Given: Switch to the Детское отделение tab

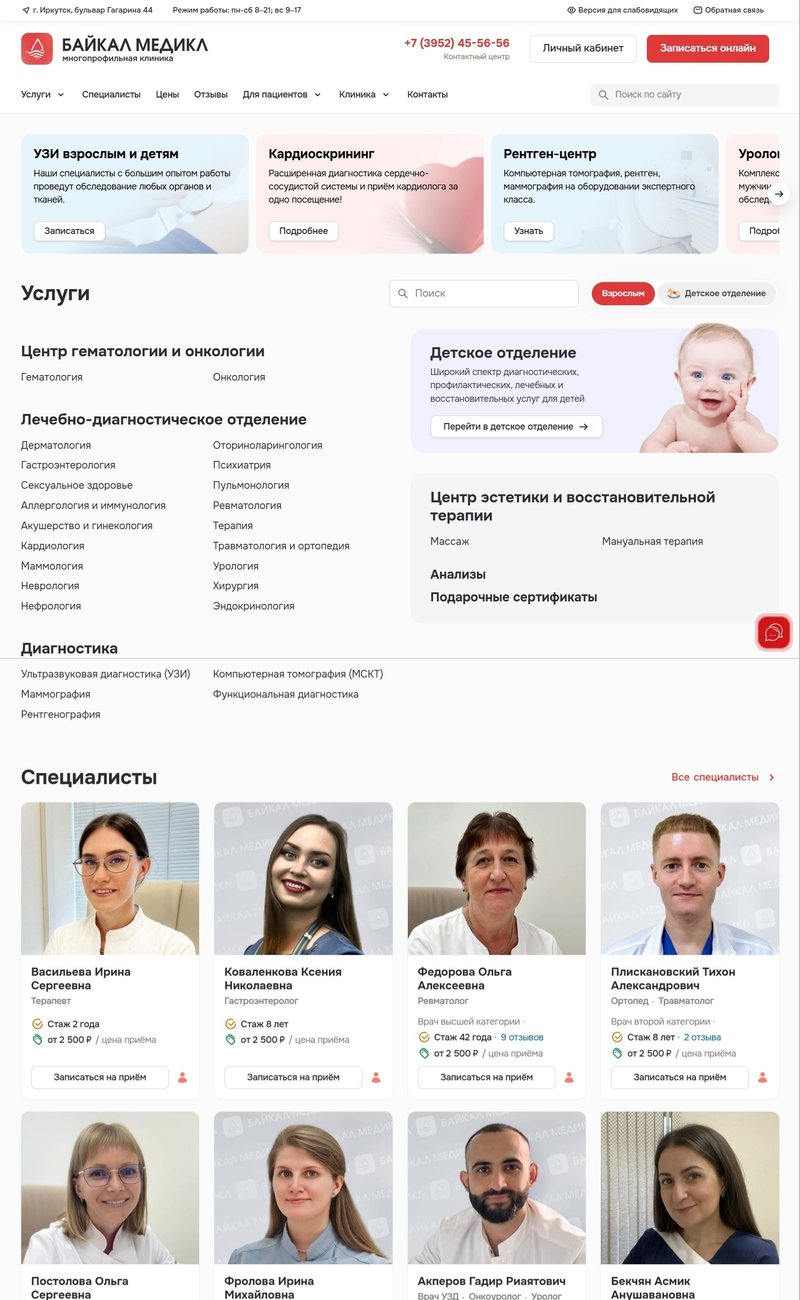Looking at the screenshot, I should 717,294.
